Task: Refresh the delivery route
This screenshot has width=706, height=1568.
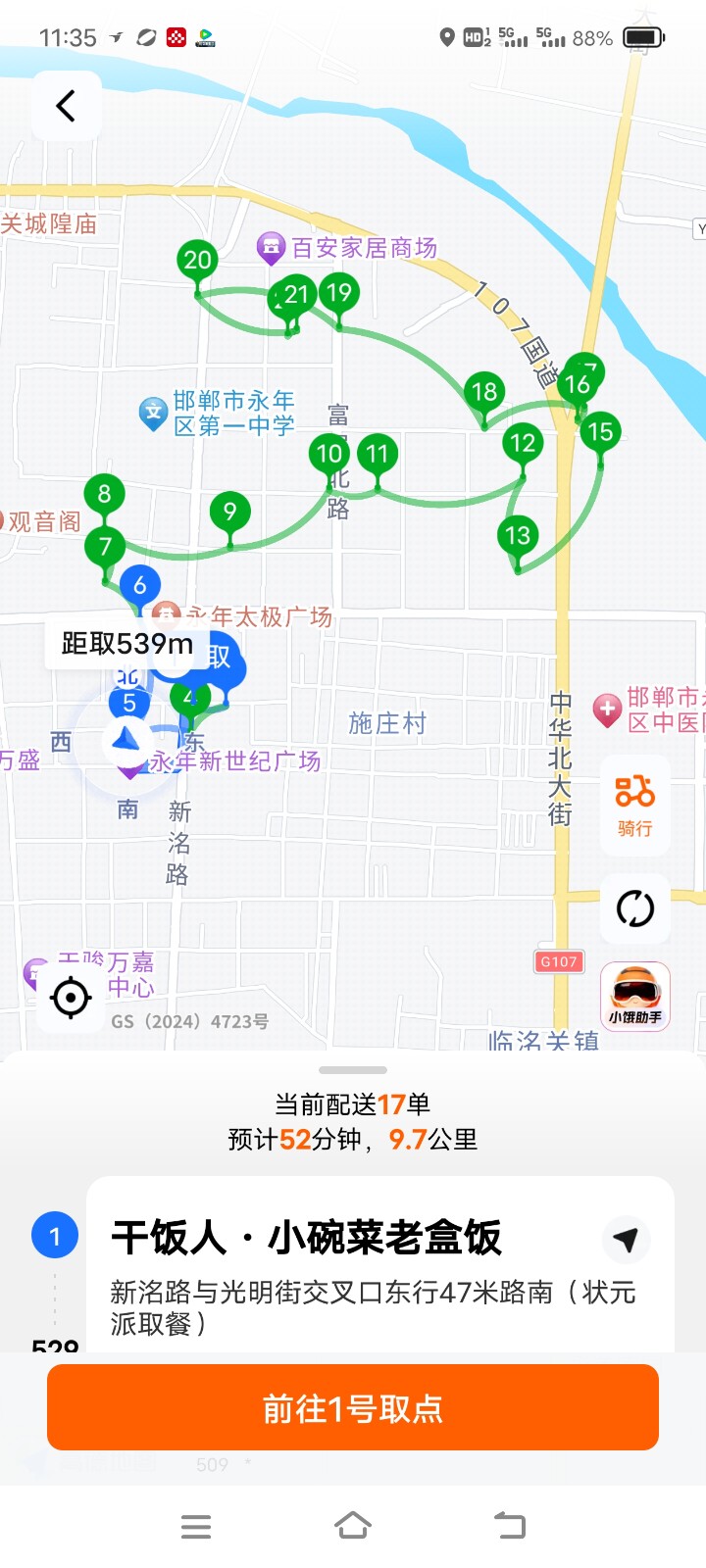Action: tap(634, 908)
